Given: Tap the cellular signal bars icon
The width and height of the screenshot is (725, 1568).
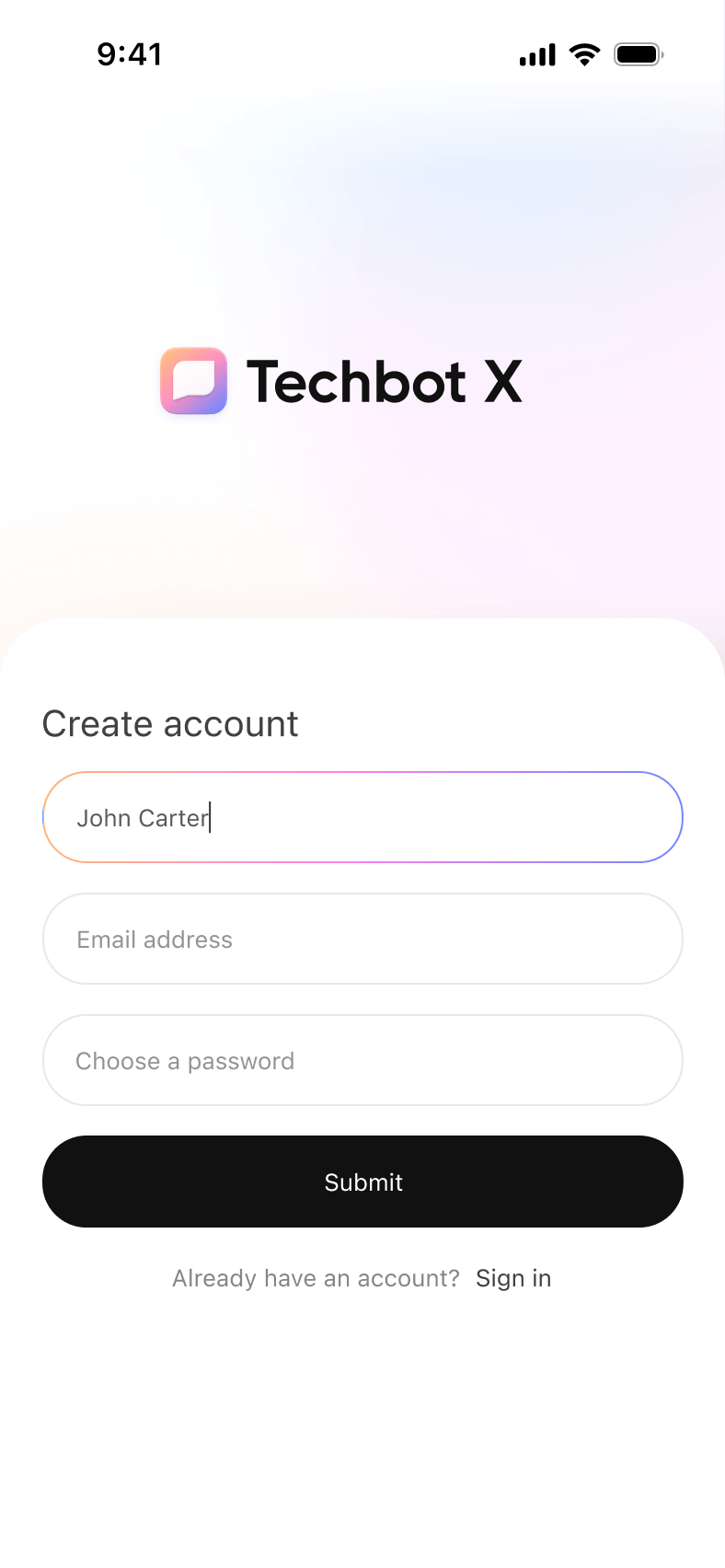Looking at the screenshot, I should pos(537,55).
